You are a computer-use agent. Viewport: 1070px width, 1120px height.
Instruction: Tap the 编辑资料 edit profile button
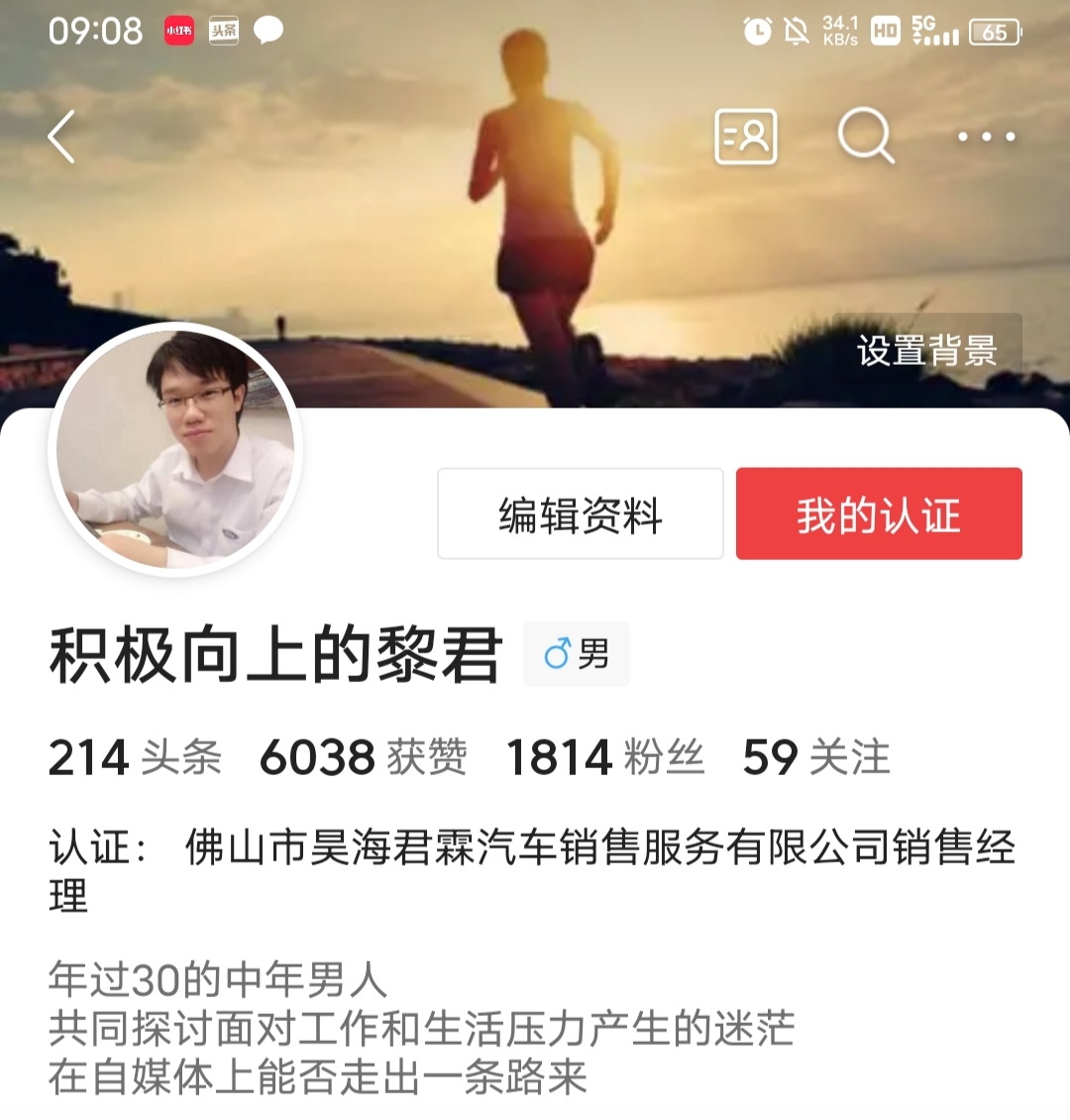(x=580, y=513)
